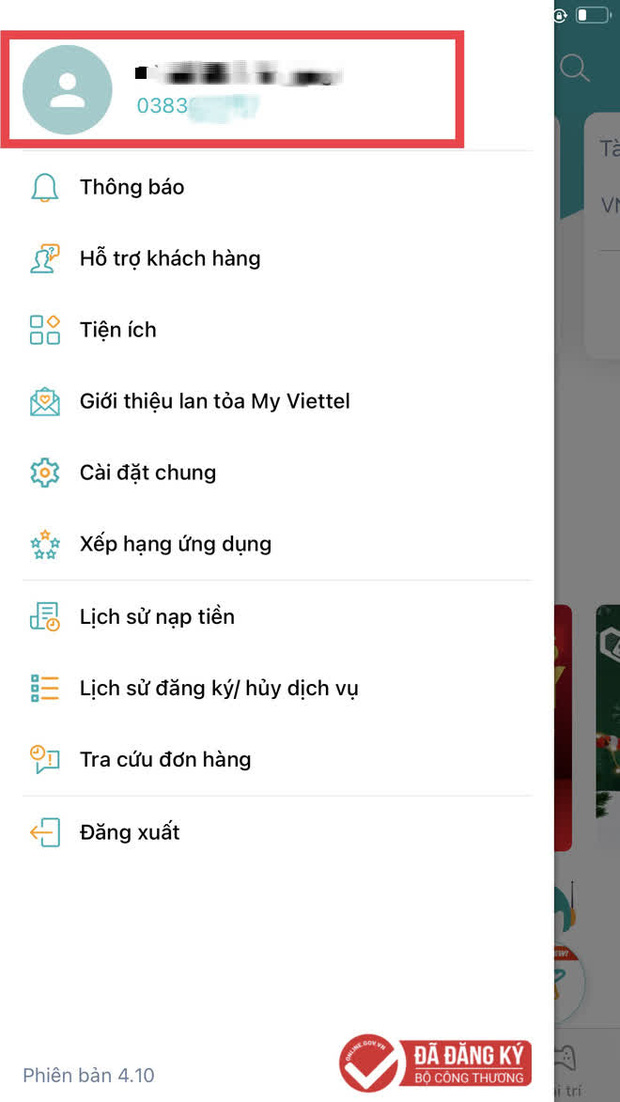Open Cài đặt chung settings
Screen dimensions: 620x1102
point(148,472)
